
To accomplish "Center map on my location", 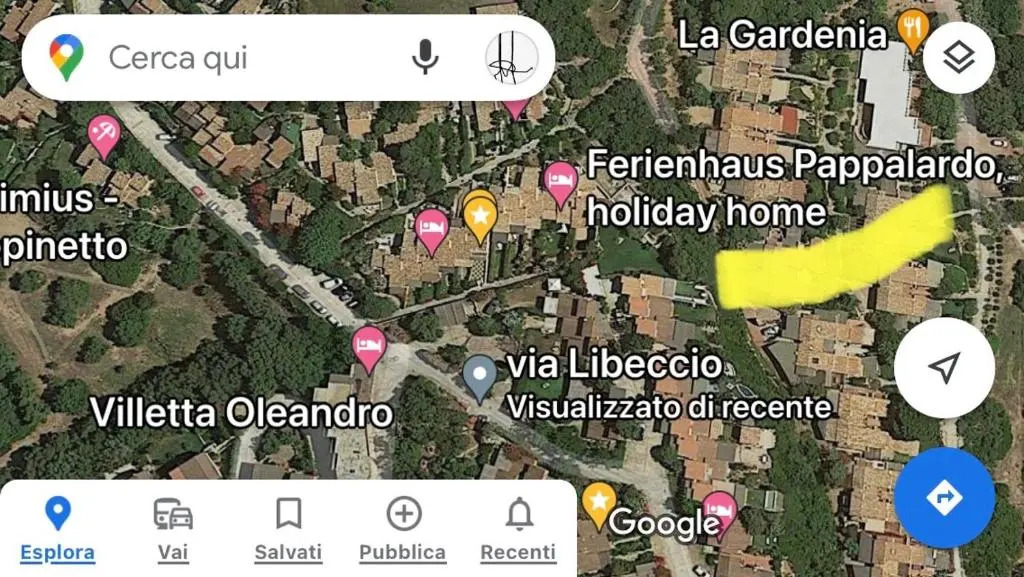I will pos(943,367).
